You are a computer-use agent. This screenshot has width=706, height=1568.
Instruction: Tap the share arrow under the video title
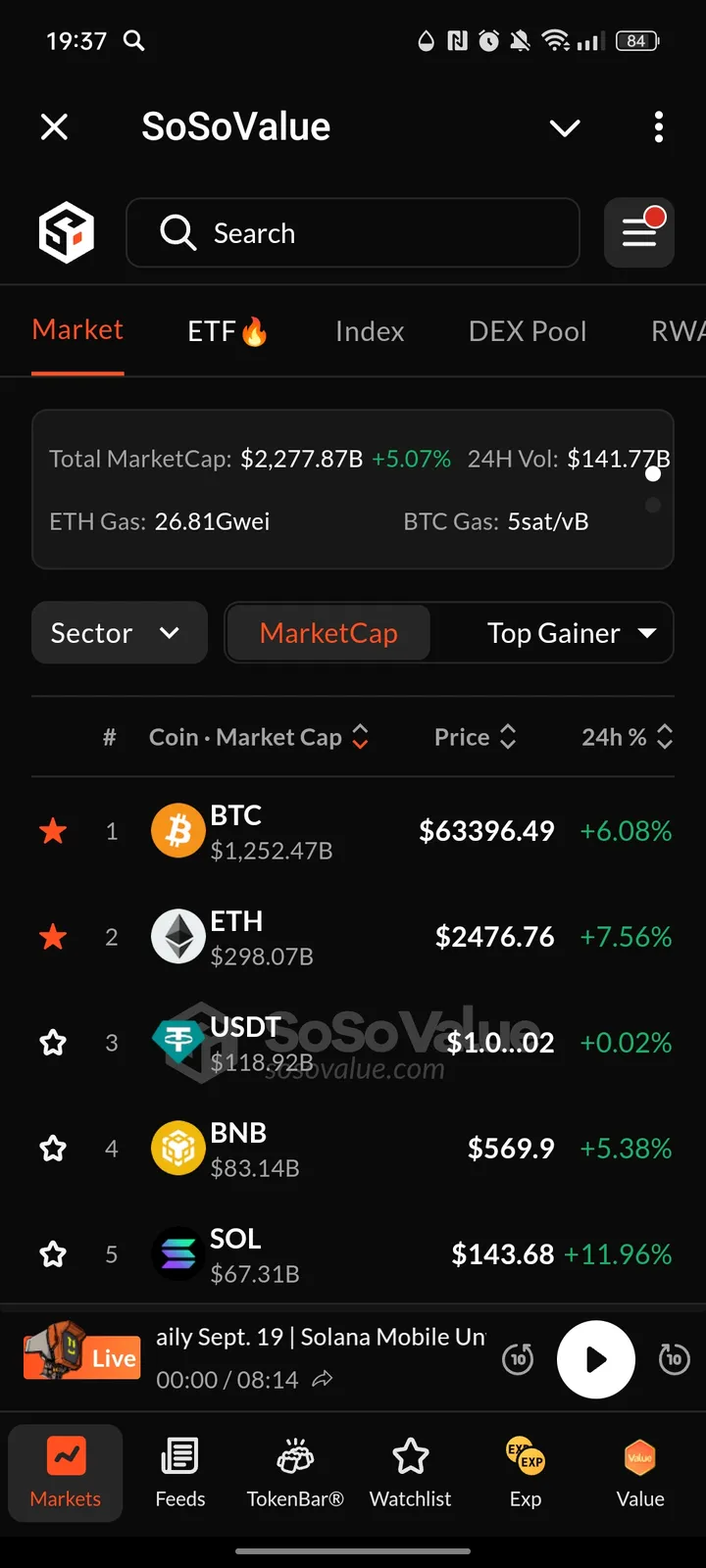(x=323, y=1379)
